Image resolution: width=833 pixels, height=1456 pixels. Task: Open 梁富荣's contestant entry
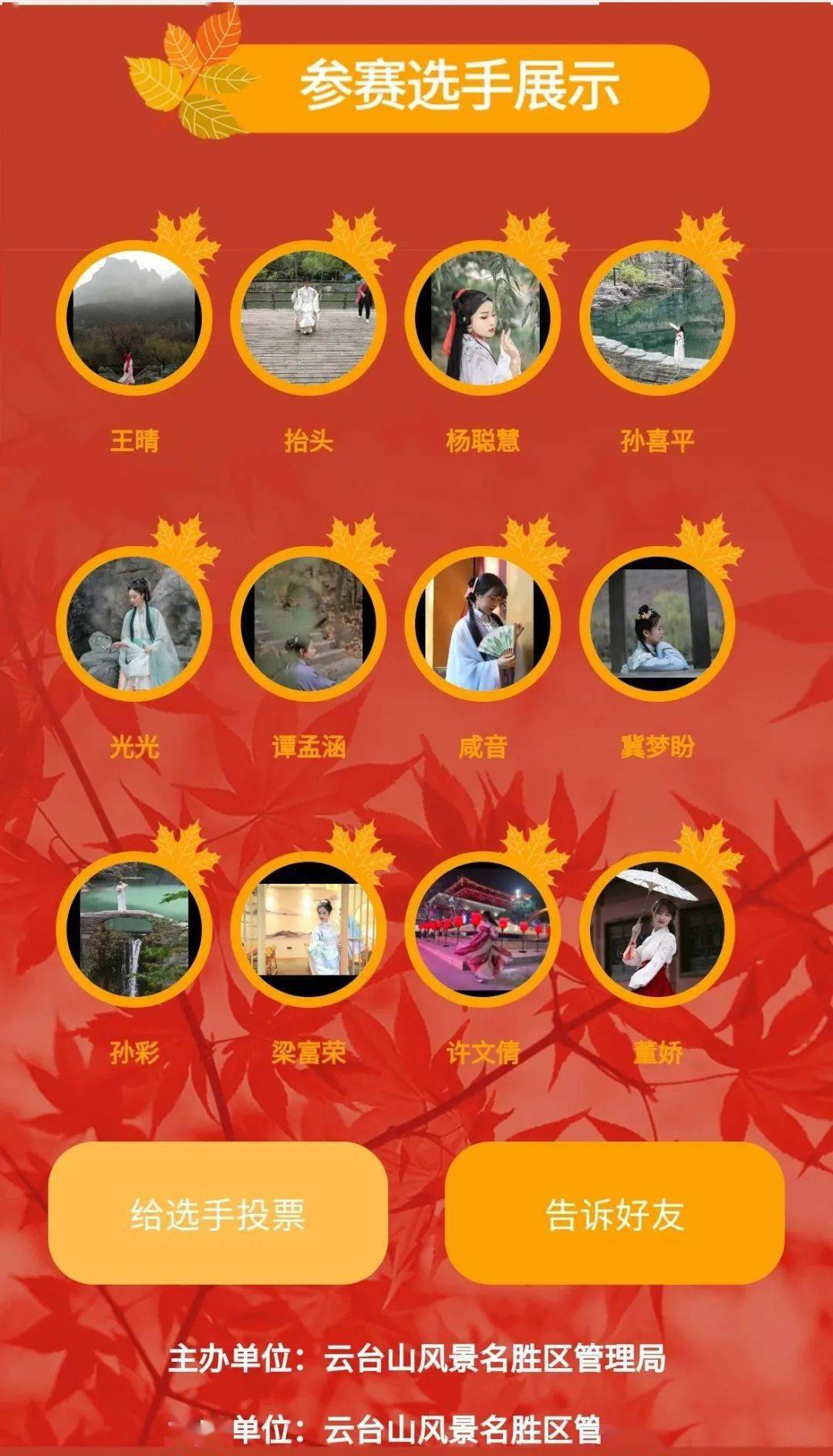(309, 929)
